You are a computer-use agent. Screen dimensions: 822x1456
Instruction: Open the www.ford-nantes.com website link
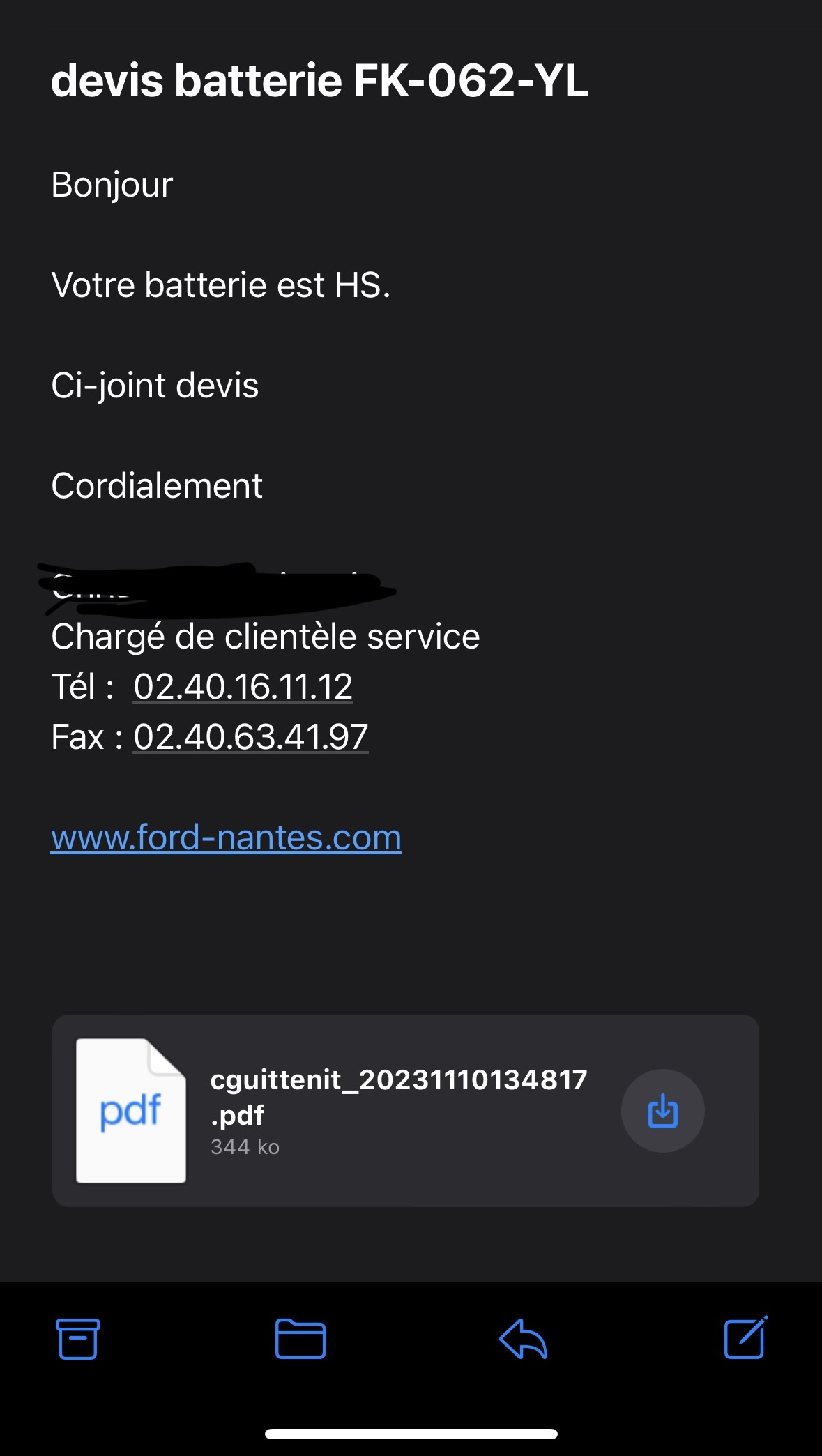pyautogui.click(x=226, y=837)
